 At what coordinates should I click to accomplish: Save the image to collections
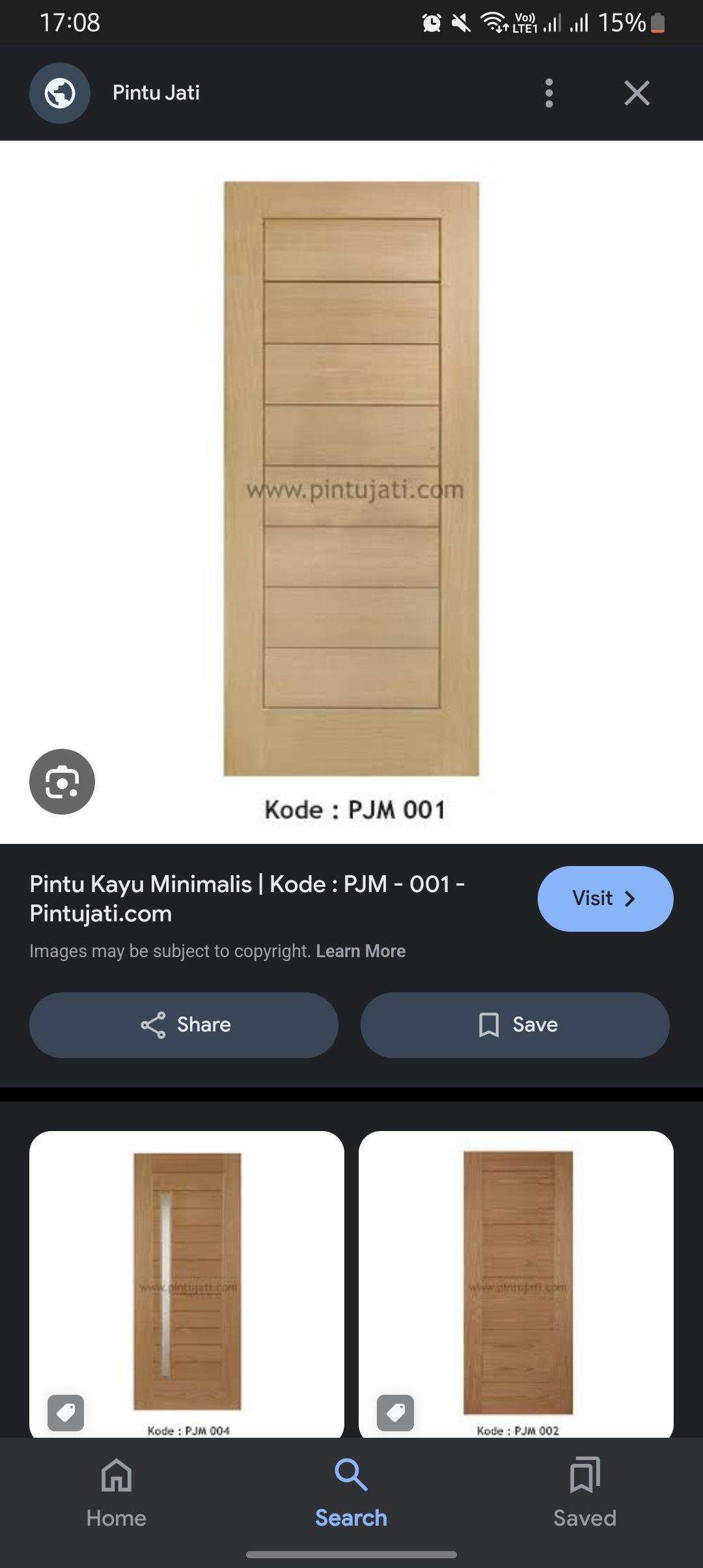coord(515,1025)
